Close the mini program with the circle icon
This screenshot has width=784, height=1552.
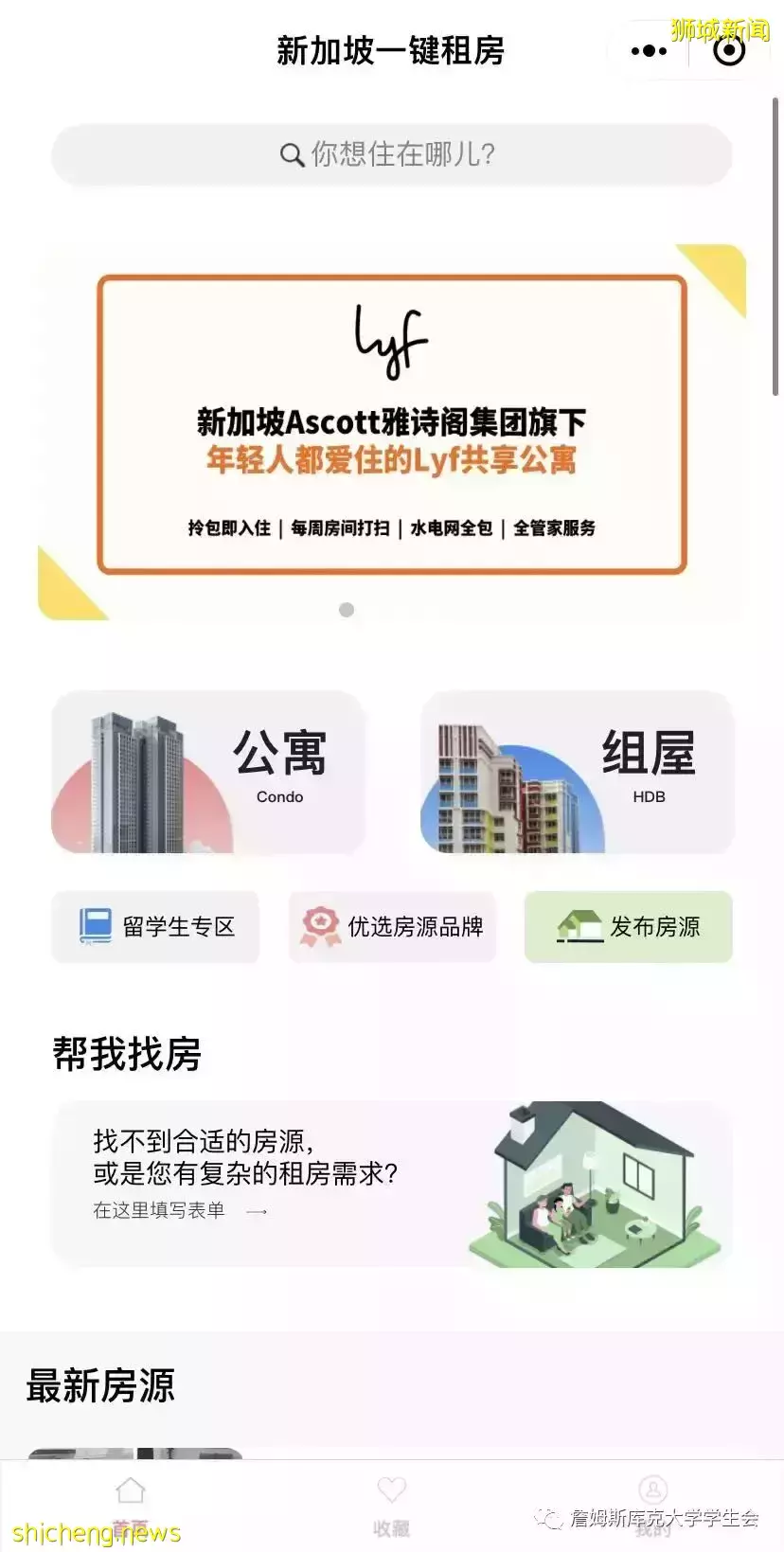(x=728, y=51)
